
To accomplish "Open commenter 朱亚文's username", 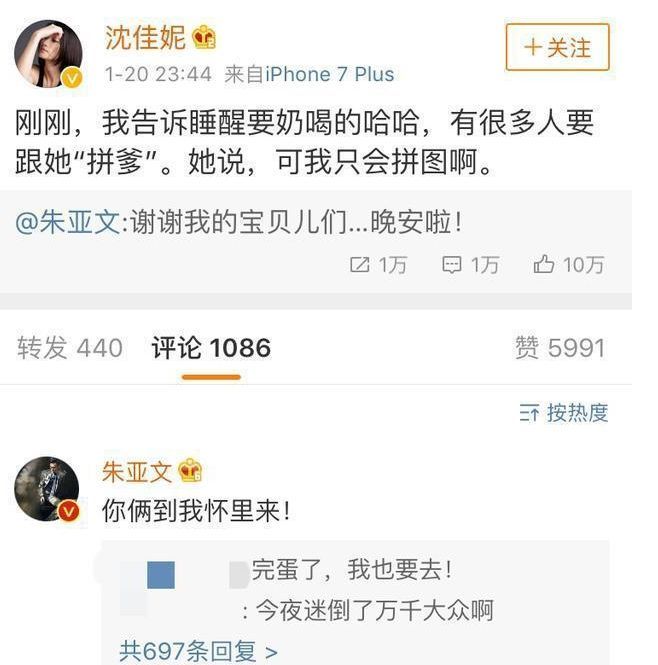I will pos(137,471).
